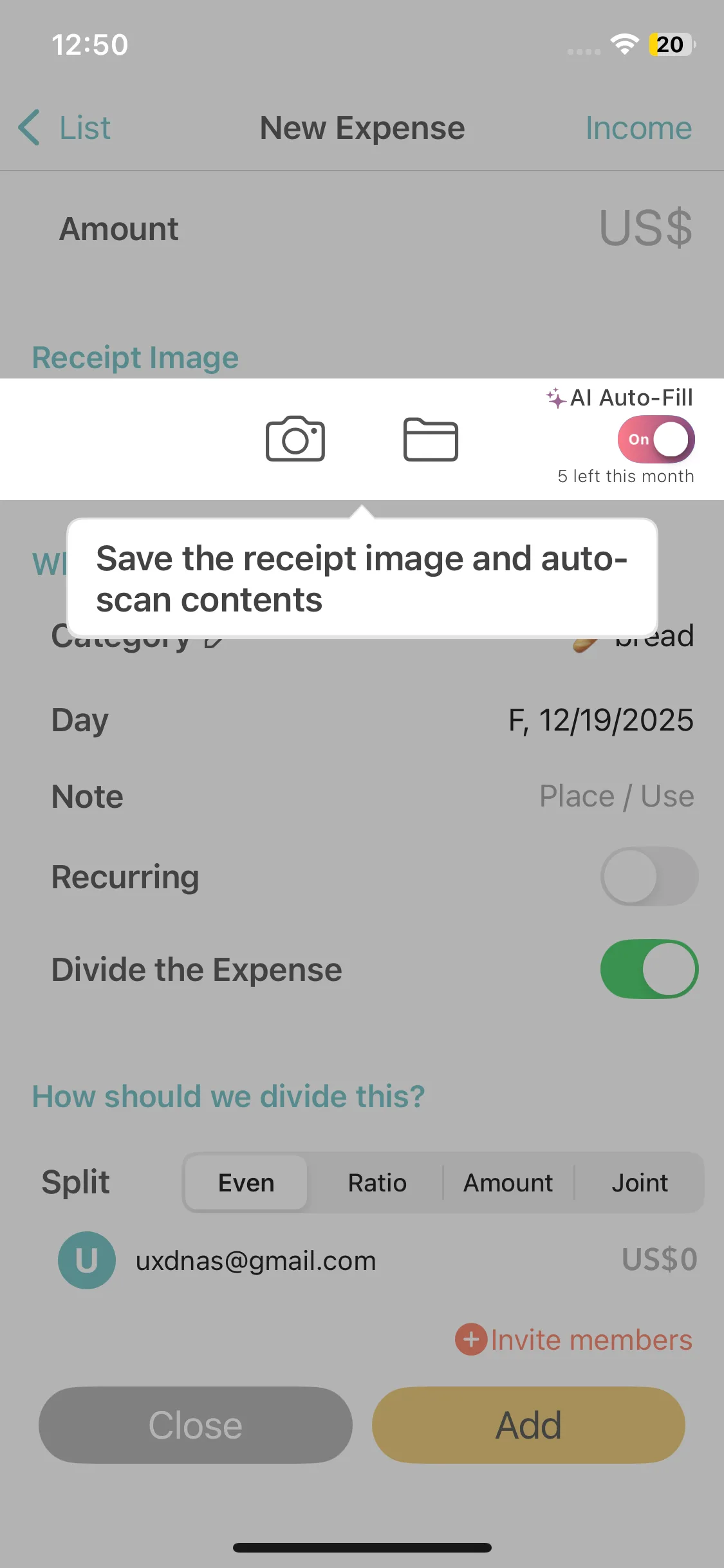This screenshot has width=724, height=1568.
Task: Enable Recurring expense
Action: point(649,876)
